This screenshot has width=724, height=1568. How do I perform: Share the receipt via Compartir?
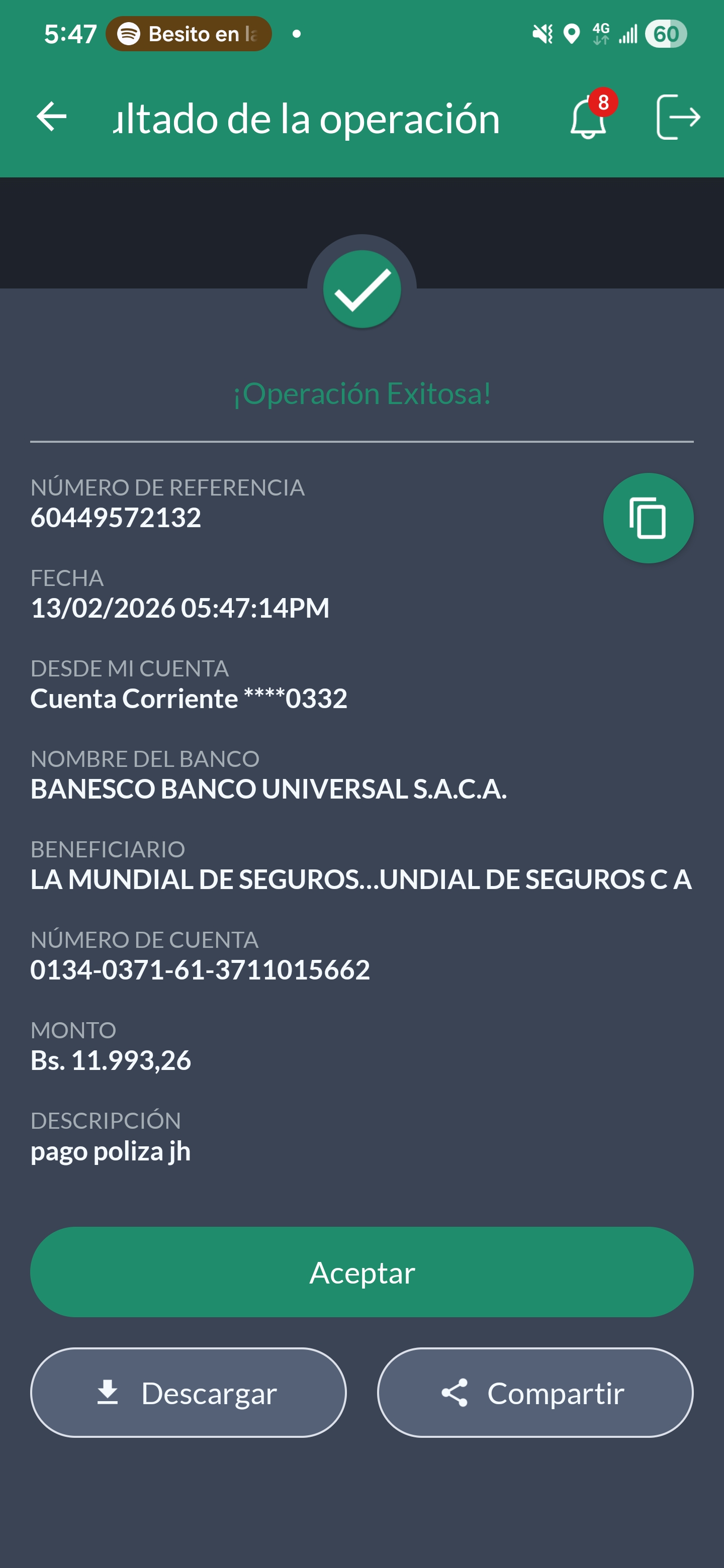pos(534,1392)
